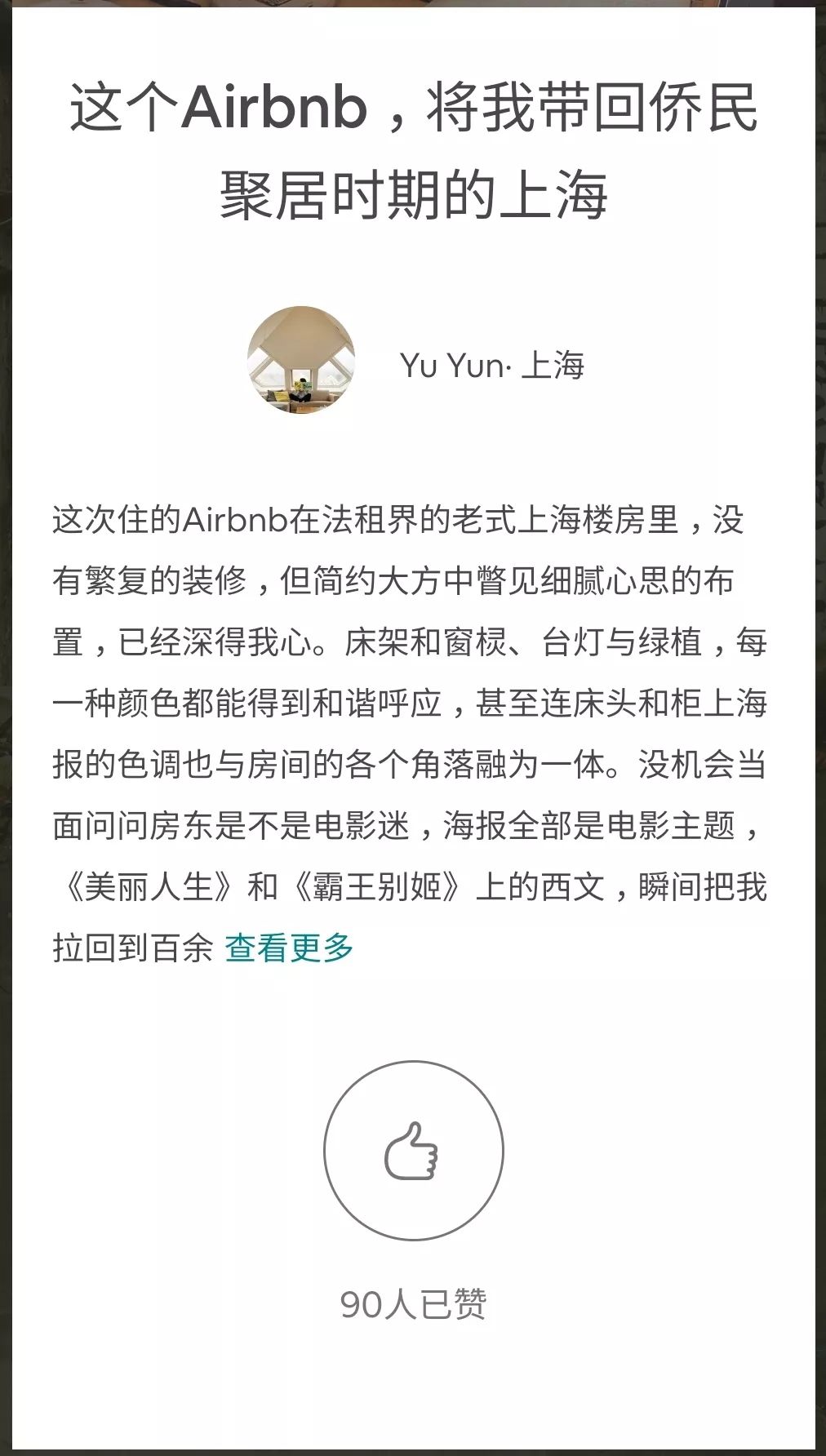Open Yu Yun's profile avatar
The width and height of the screenshot is (826, 1456).
(301, 360)
